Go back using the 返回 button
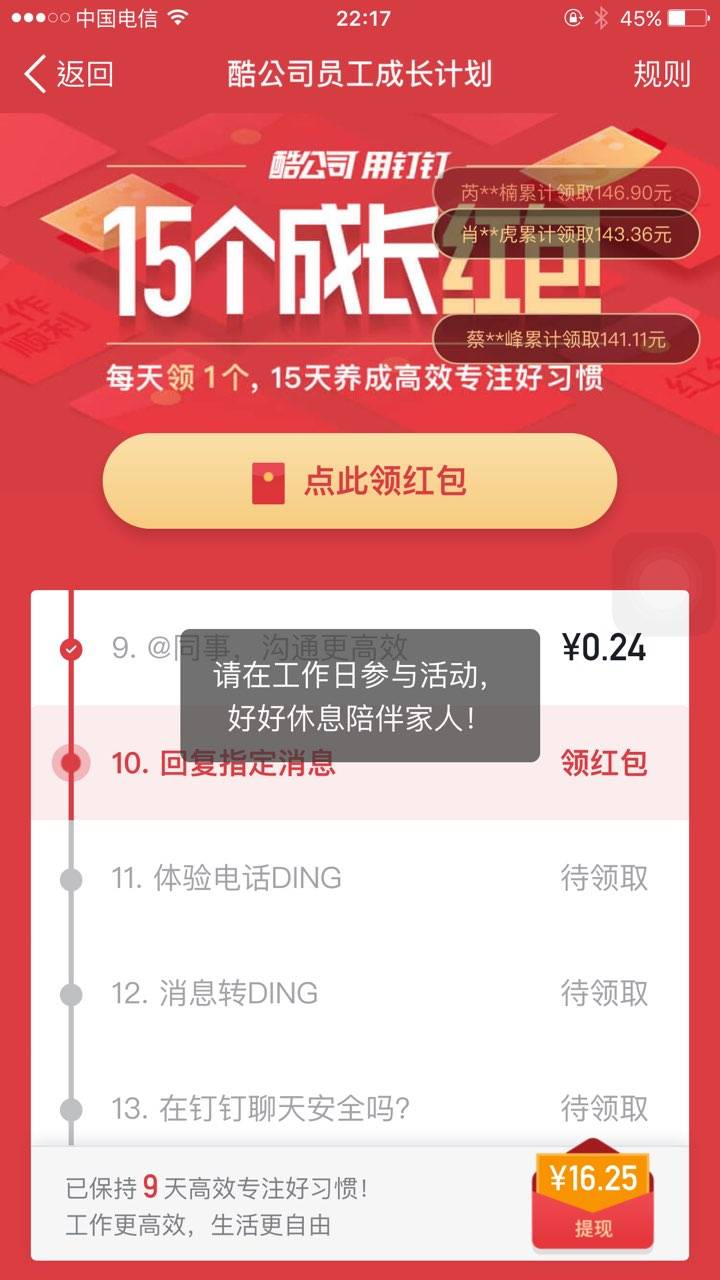 tap(68, 75)
